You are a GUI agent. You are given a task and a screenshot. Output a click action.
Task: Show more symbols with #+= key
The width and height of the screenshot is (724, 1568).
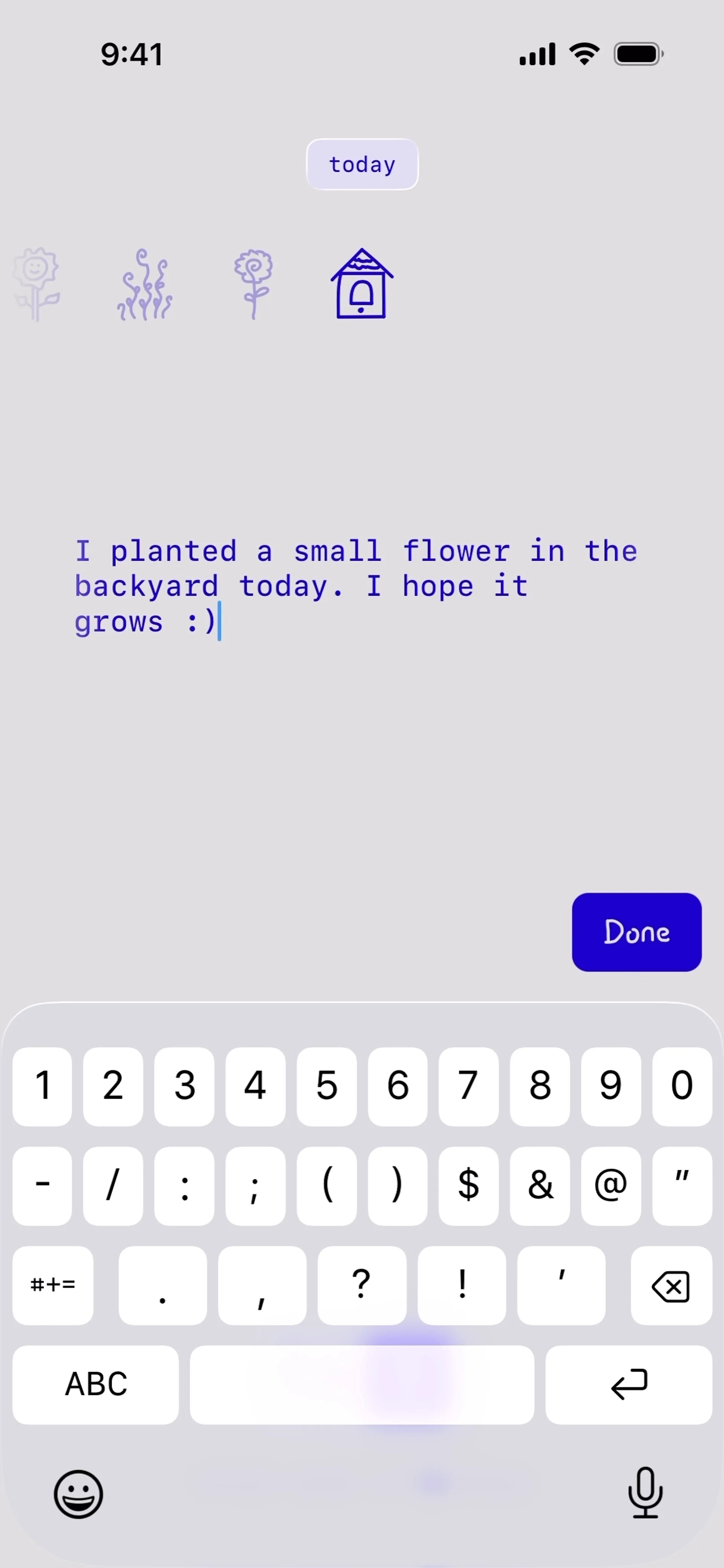[x=53, y=1285]
